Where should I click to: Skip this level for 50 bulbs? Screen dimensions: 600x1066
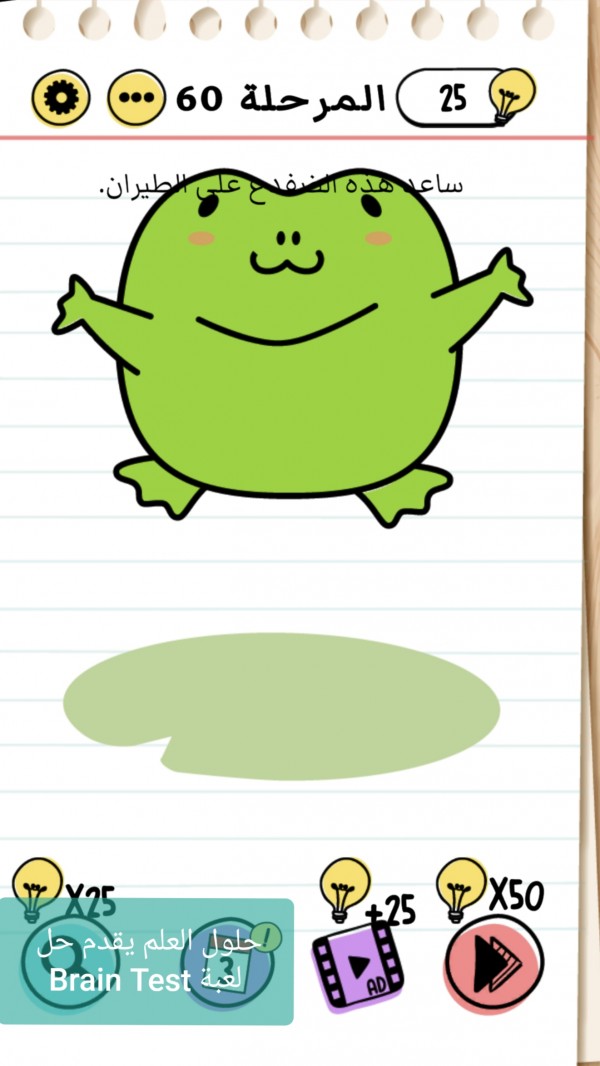click(494, 963)
